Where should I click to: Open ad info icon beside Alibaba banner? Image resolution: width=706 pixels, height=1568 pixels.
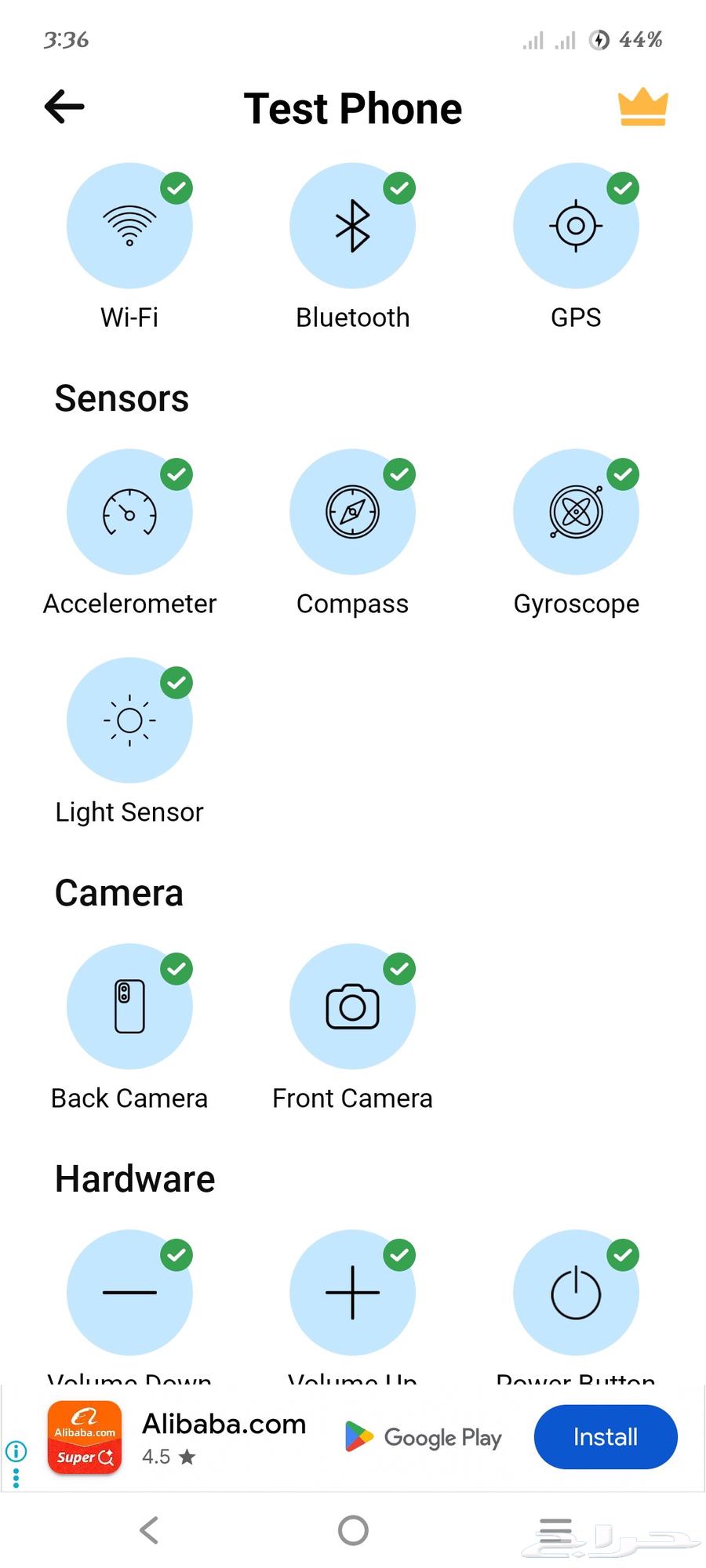point(16,1451)
